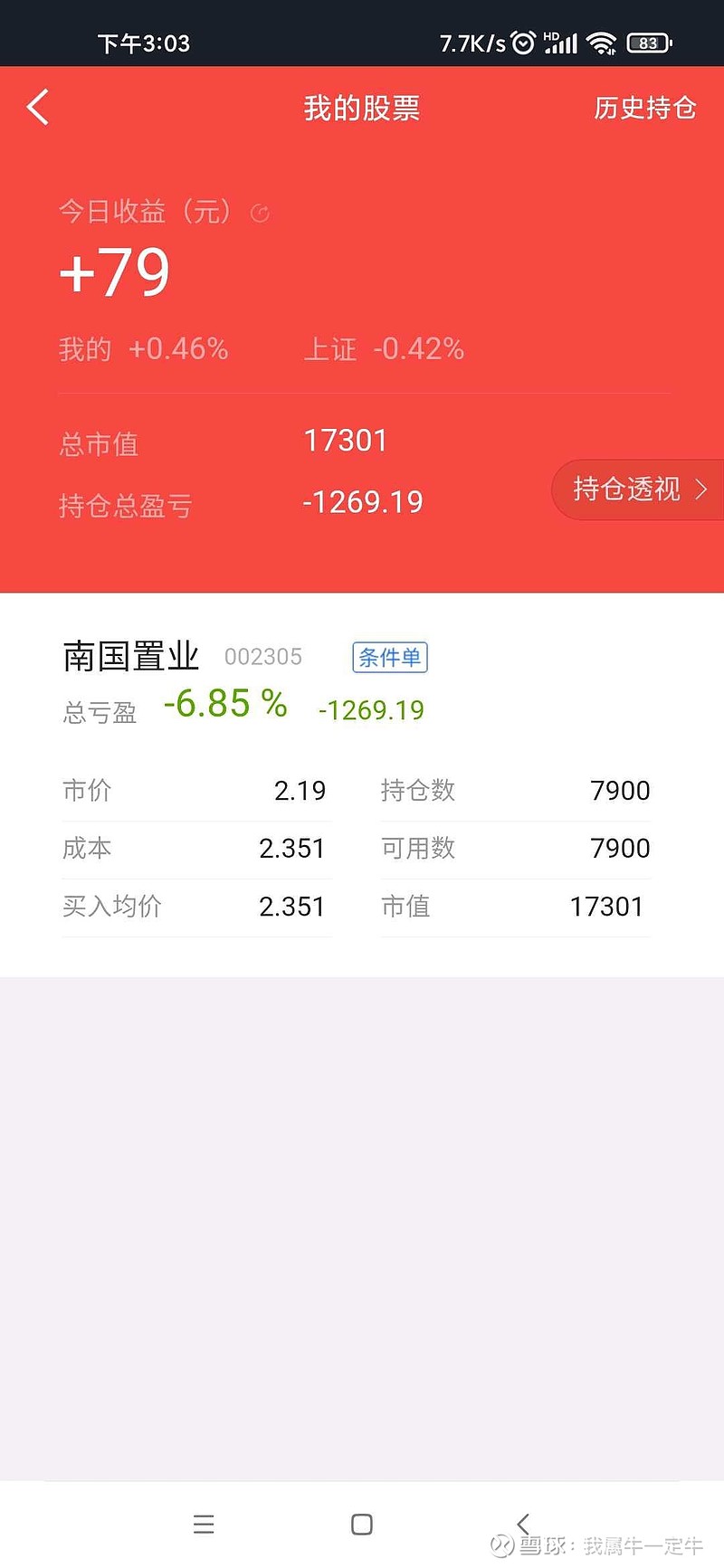Tap the back arrow to leave 我的股票
This screenshot has width=724, height=1568.
[x=37, y=107]
